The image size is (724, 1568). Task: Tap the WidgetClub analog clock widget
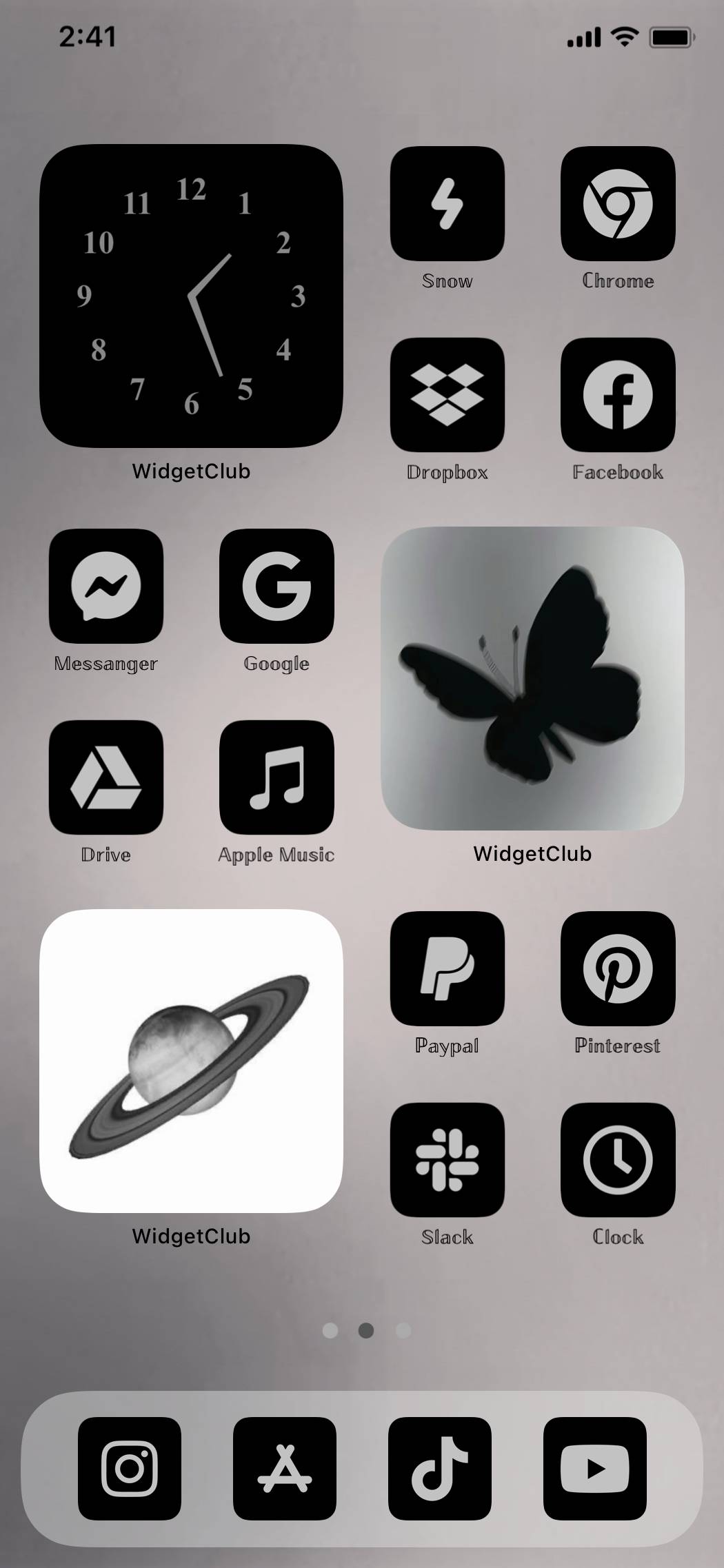pyautogui.click(x=191, y=296)
